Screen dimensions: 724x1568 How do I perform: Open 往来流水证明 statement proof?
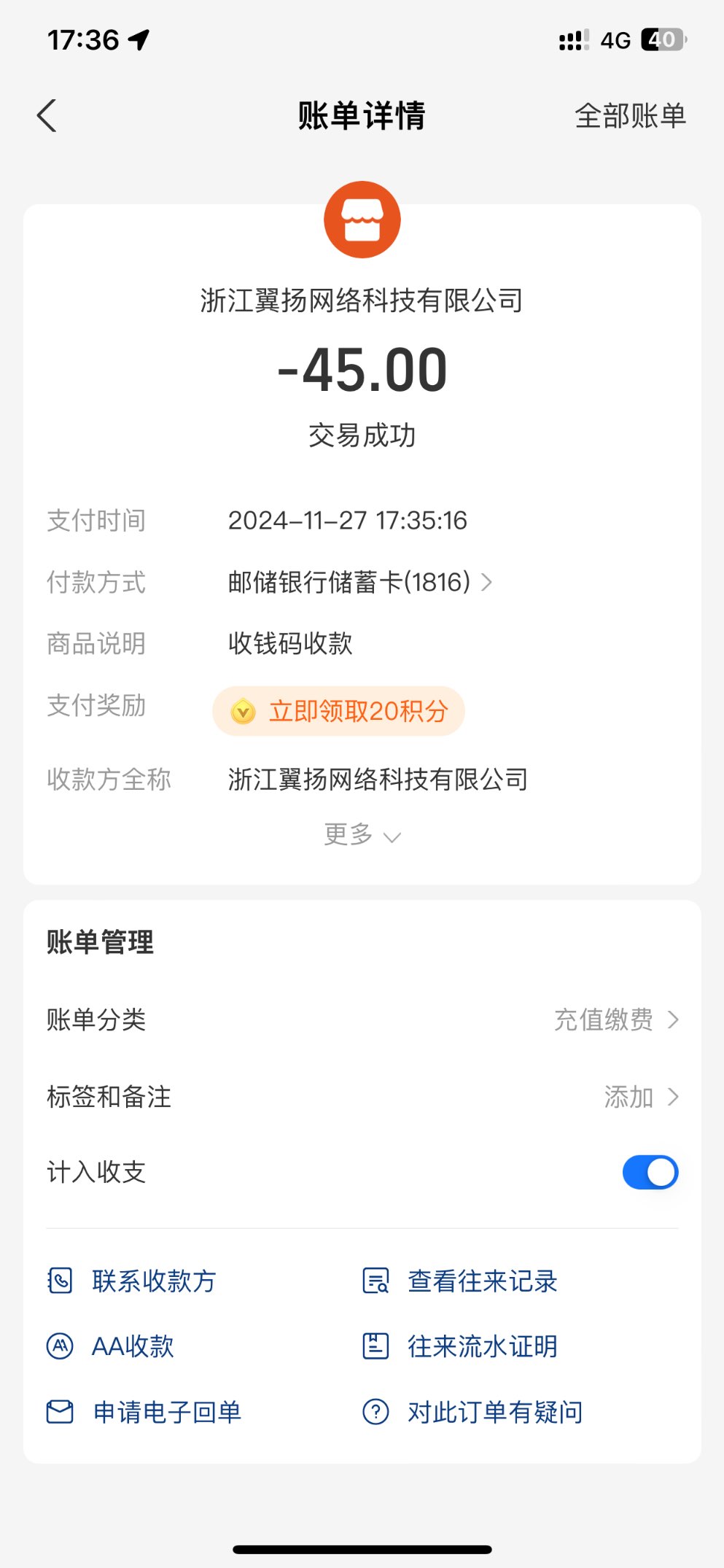[461, 1346]
